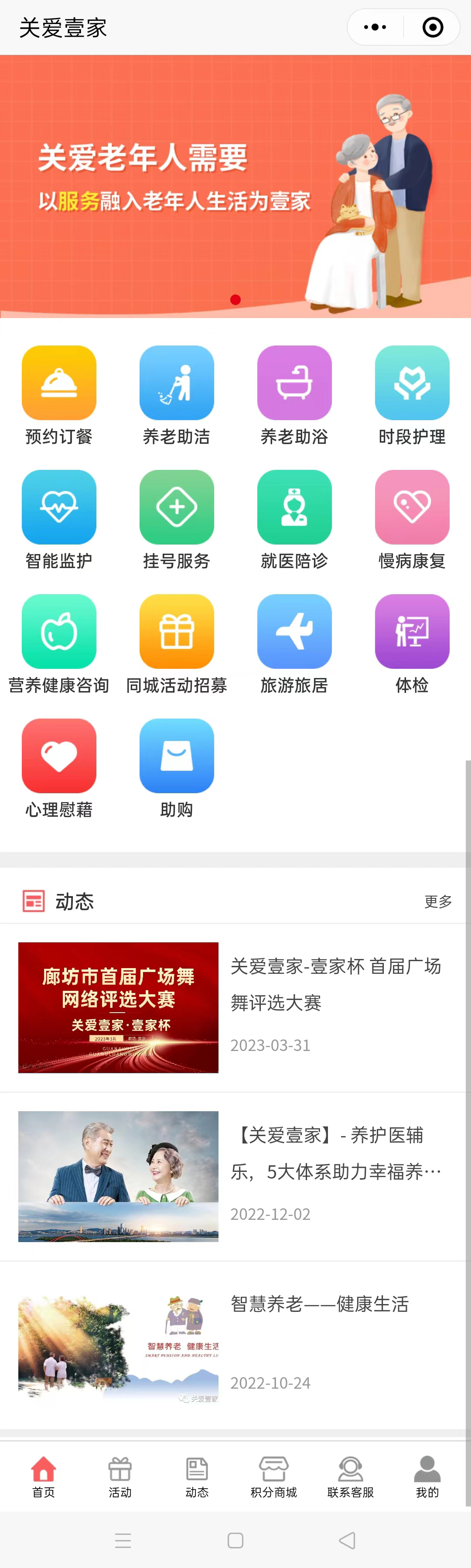Close the mini program via the circle icon
Image resolution: width=471 pixels, height=1568 pixels.
[x=433, y=27]
